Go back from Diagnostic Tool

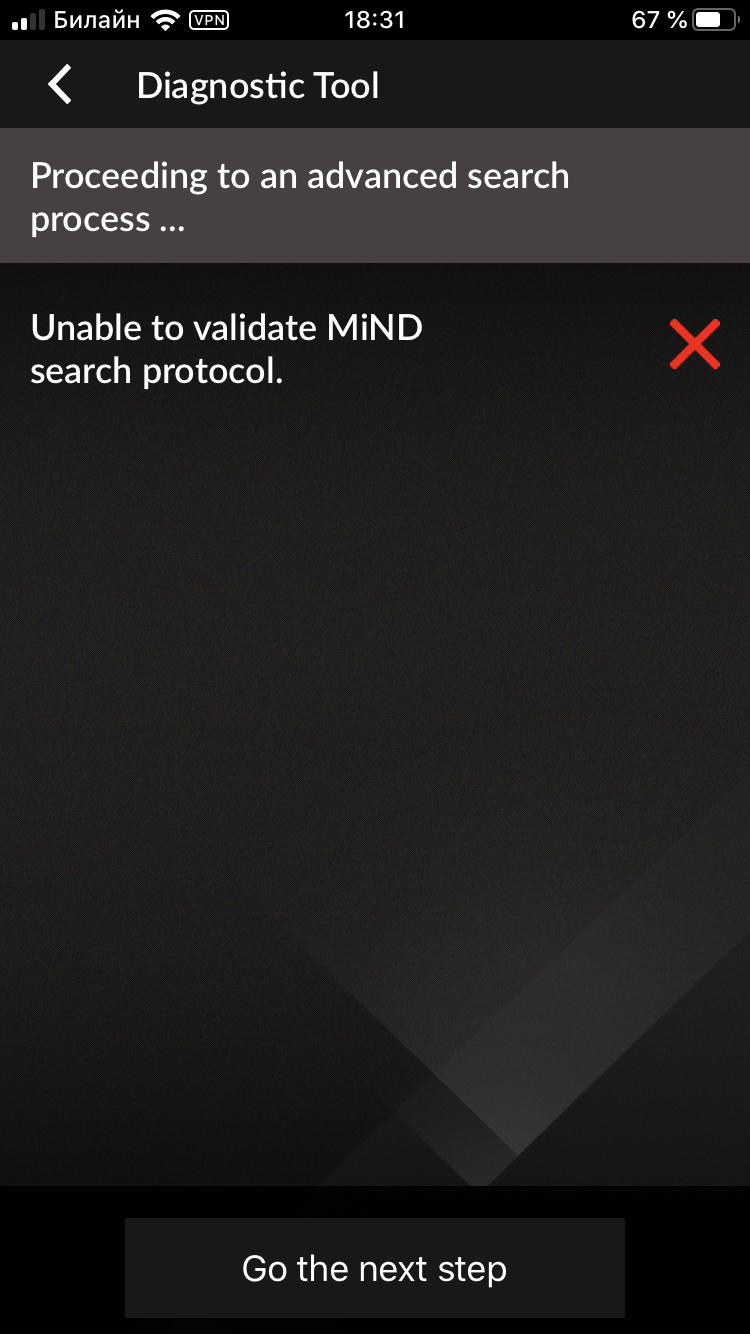(x=61, y=85)
